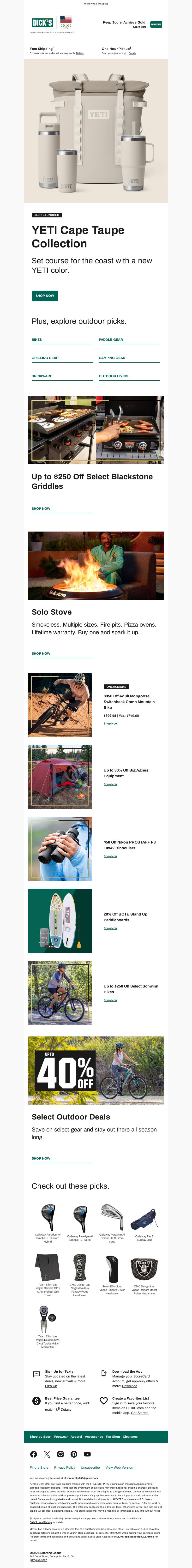Viewport: 192px width, 1568px height.
Task: Open the Find a Store link
Action: point(39,1467)
